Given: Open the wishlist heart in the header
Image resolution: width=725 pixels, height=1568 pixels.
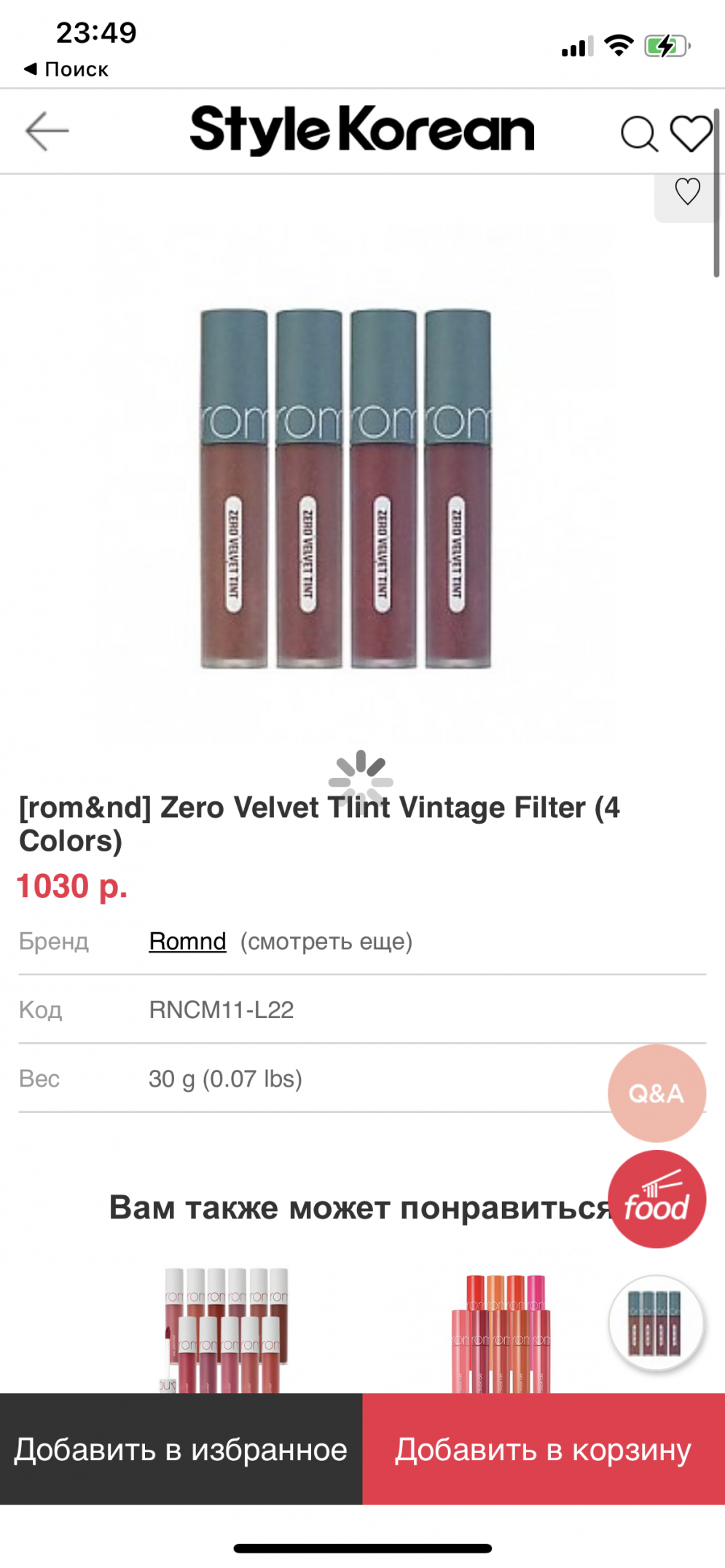Looking at the screenshot, I should point(691,133).
